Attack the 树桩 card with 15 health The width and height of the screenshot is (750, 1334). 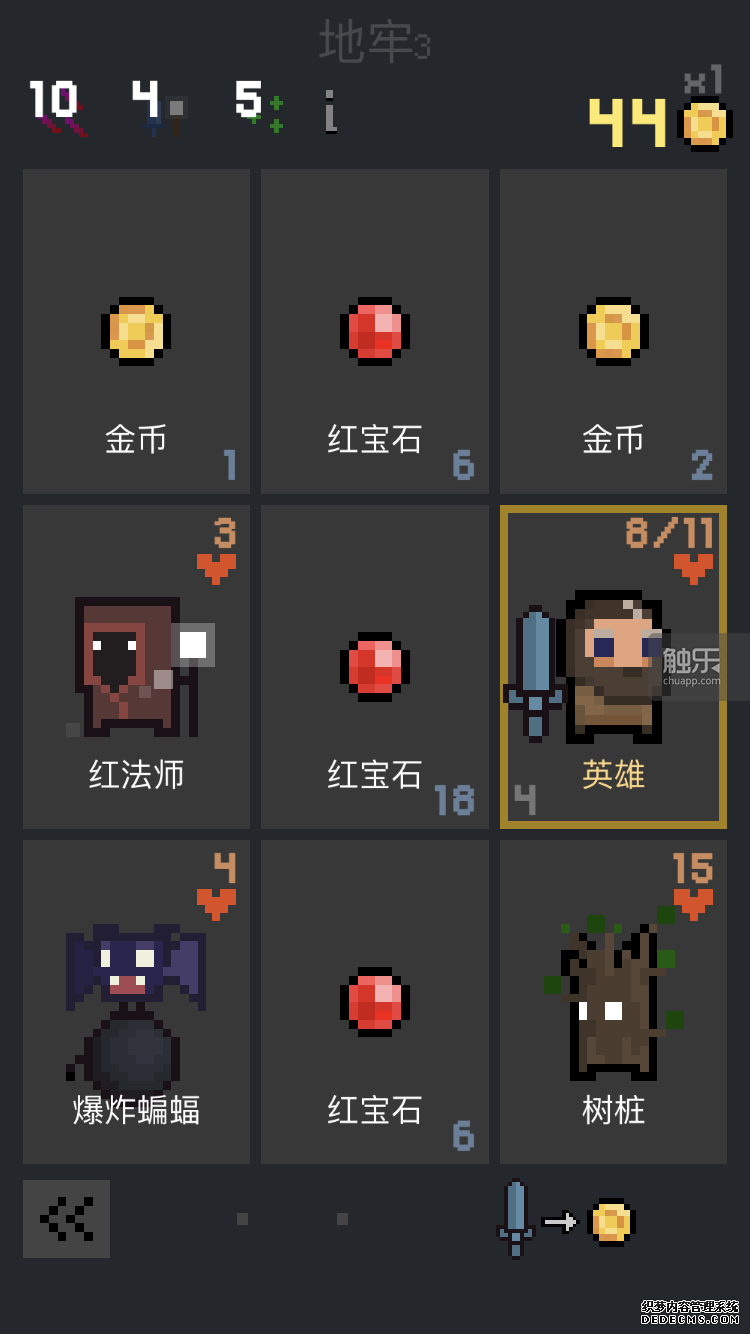(613, 1002)
